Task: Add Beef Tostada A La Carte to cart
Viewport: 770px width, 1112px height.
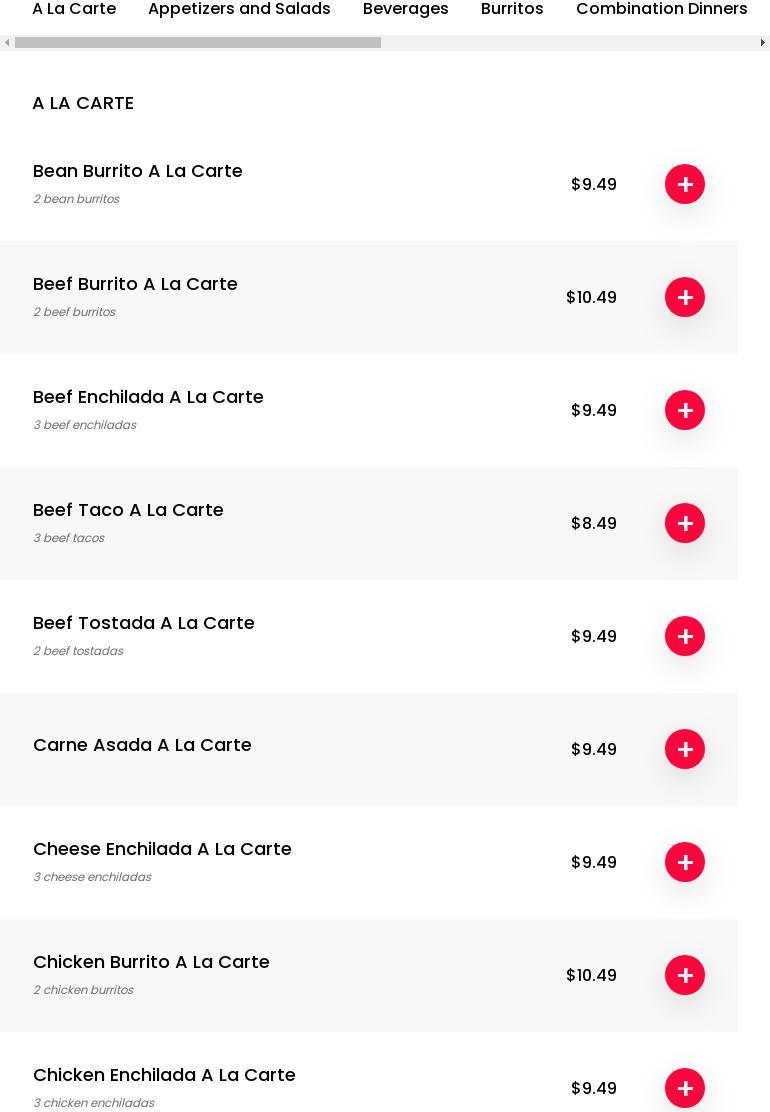Action: [685, 636]
